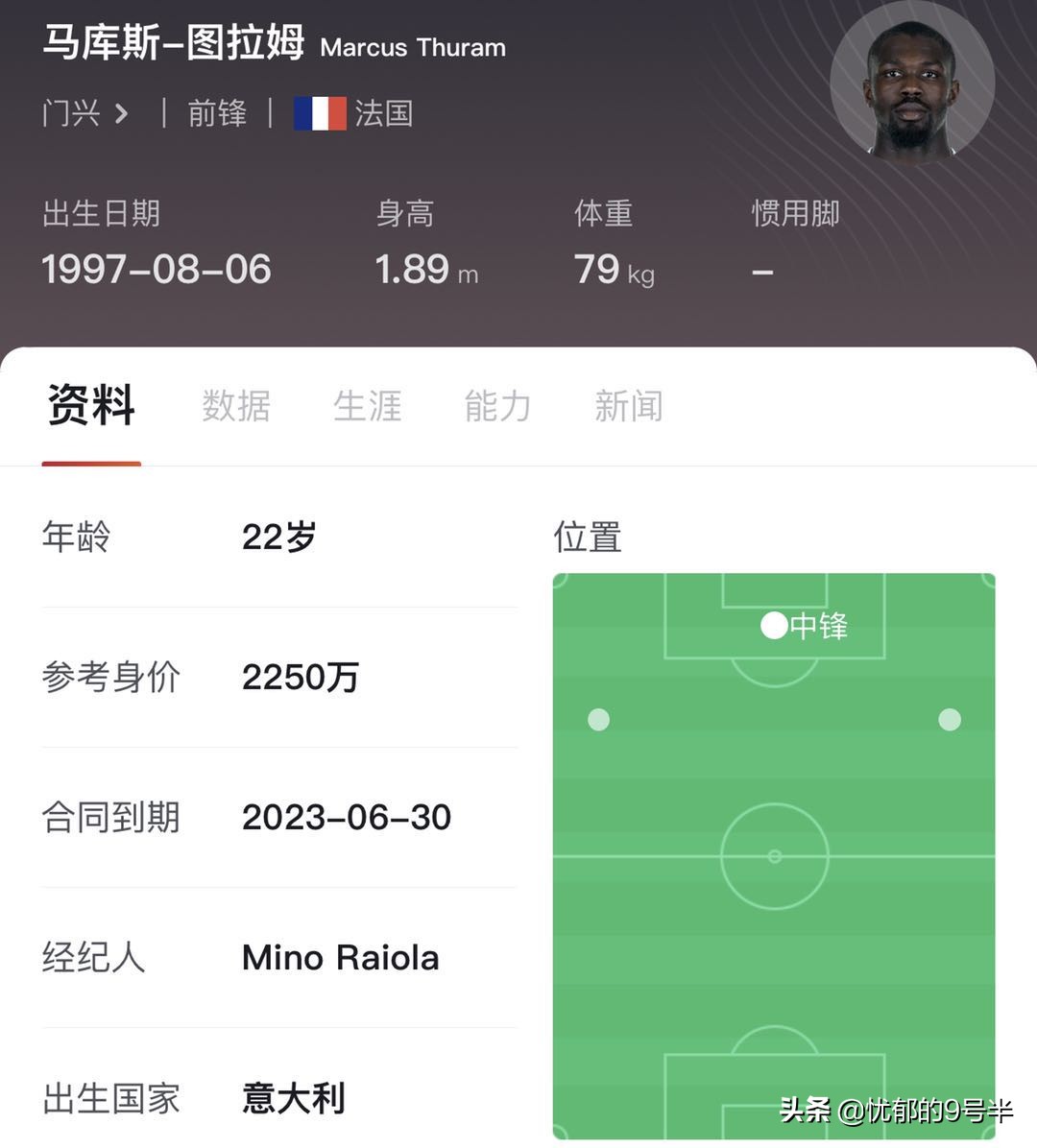This screenshot has height=1148, width=1037.
Task: Expand the 位置 position section
Action: (x=590, y=538)
